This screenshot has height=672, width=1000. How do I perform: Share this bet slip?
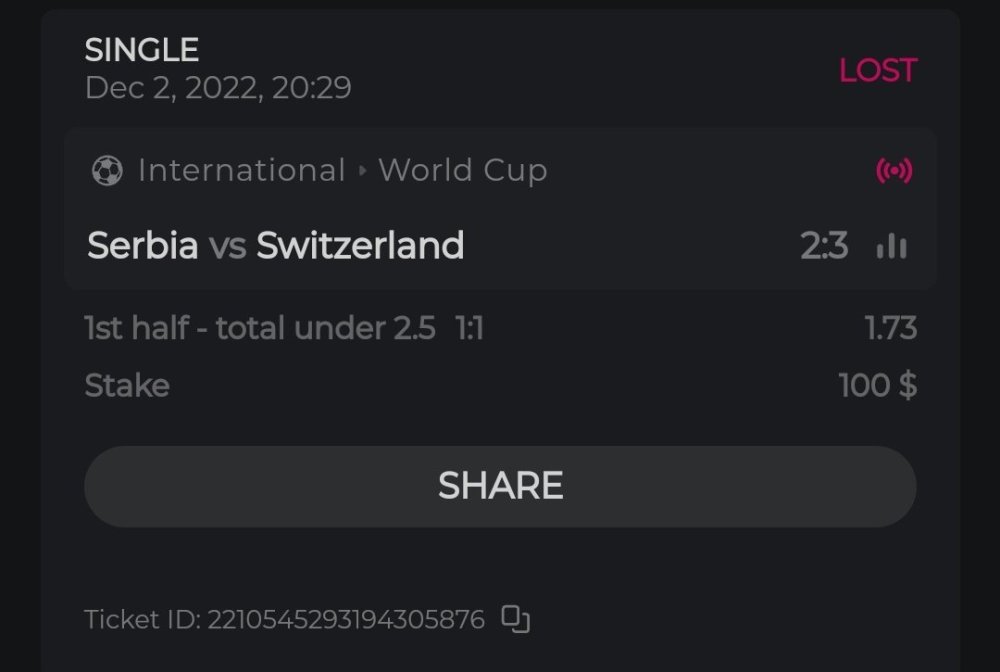tap(500, 486)
